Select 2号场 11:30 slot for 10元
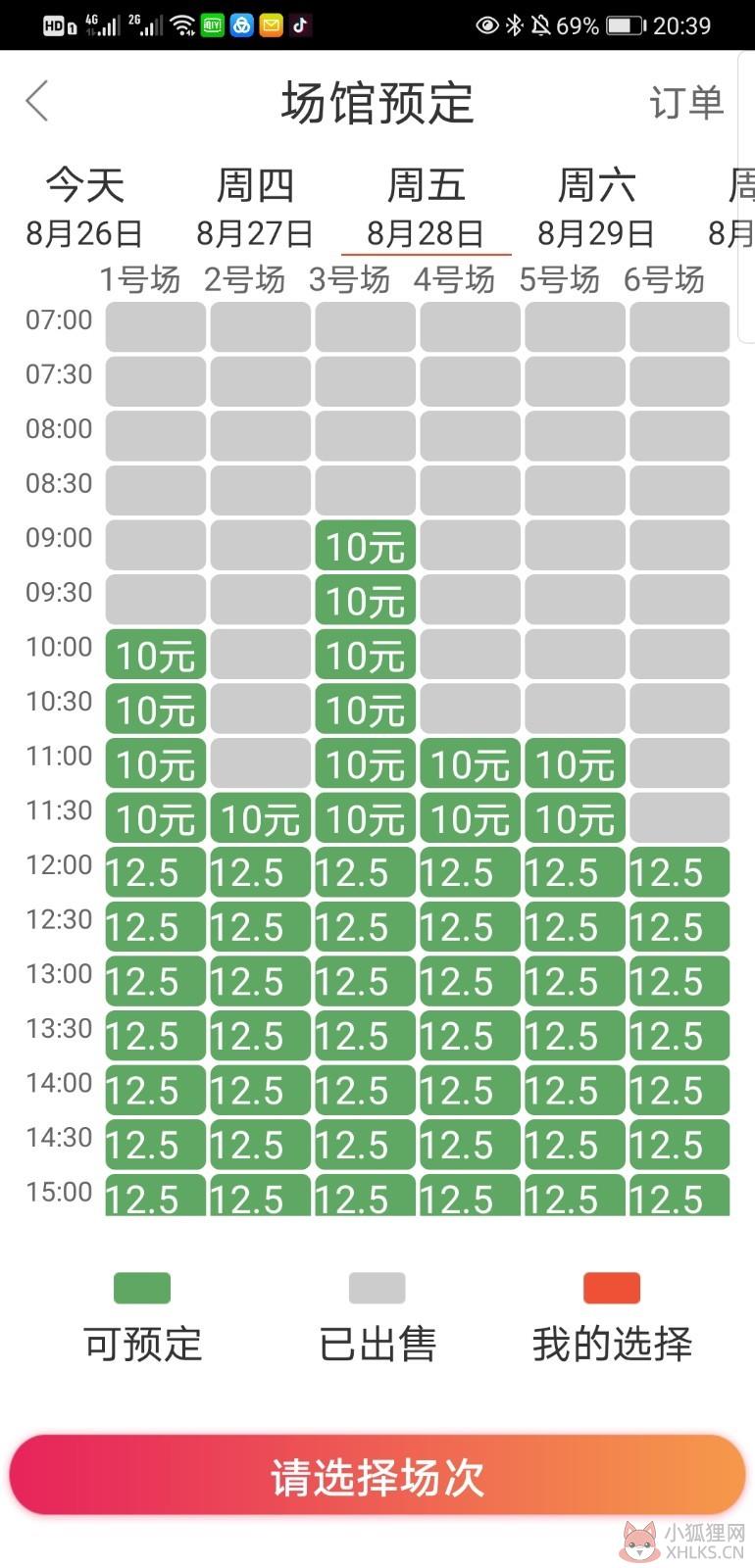The image size is (755, 1568). tap(261, 818)
